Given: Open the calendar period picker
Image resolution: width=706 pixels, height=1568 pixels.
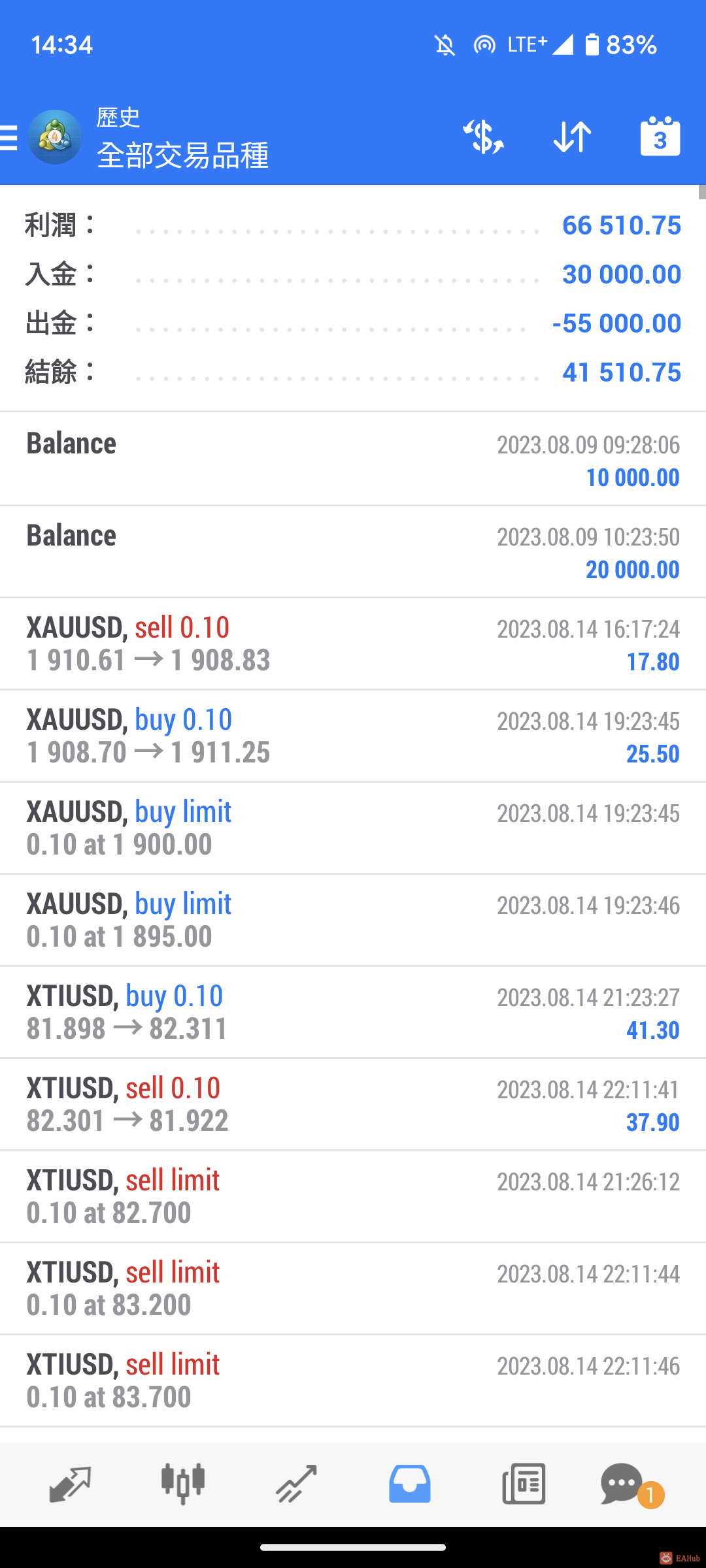Looking at the screenshot, I should (x=660, y=137).
